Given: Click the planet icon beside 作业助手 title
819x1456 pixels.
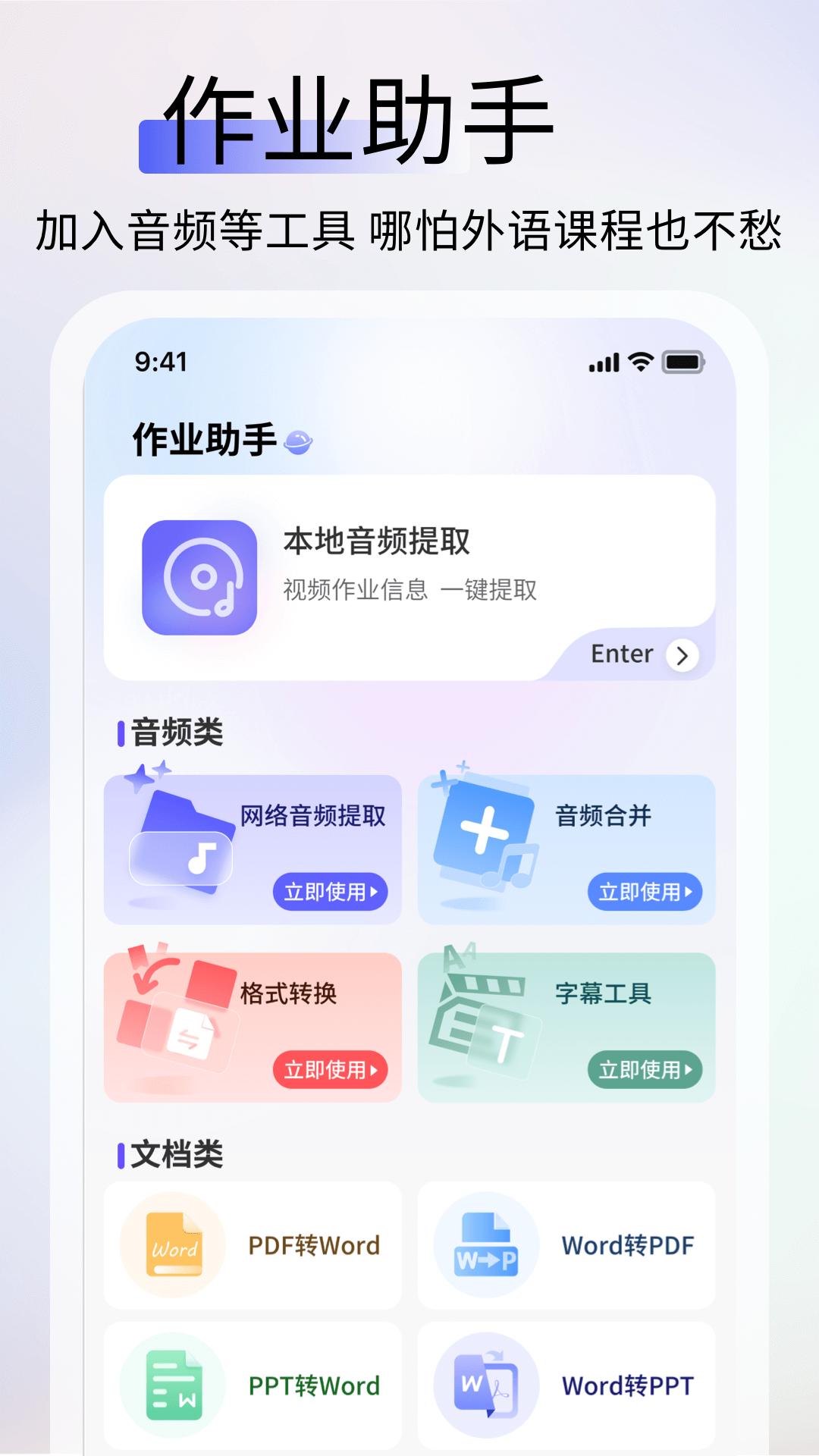Looking at the screenshot, I should 297,442.
